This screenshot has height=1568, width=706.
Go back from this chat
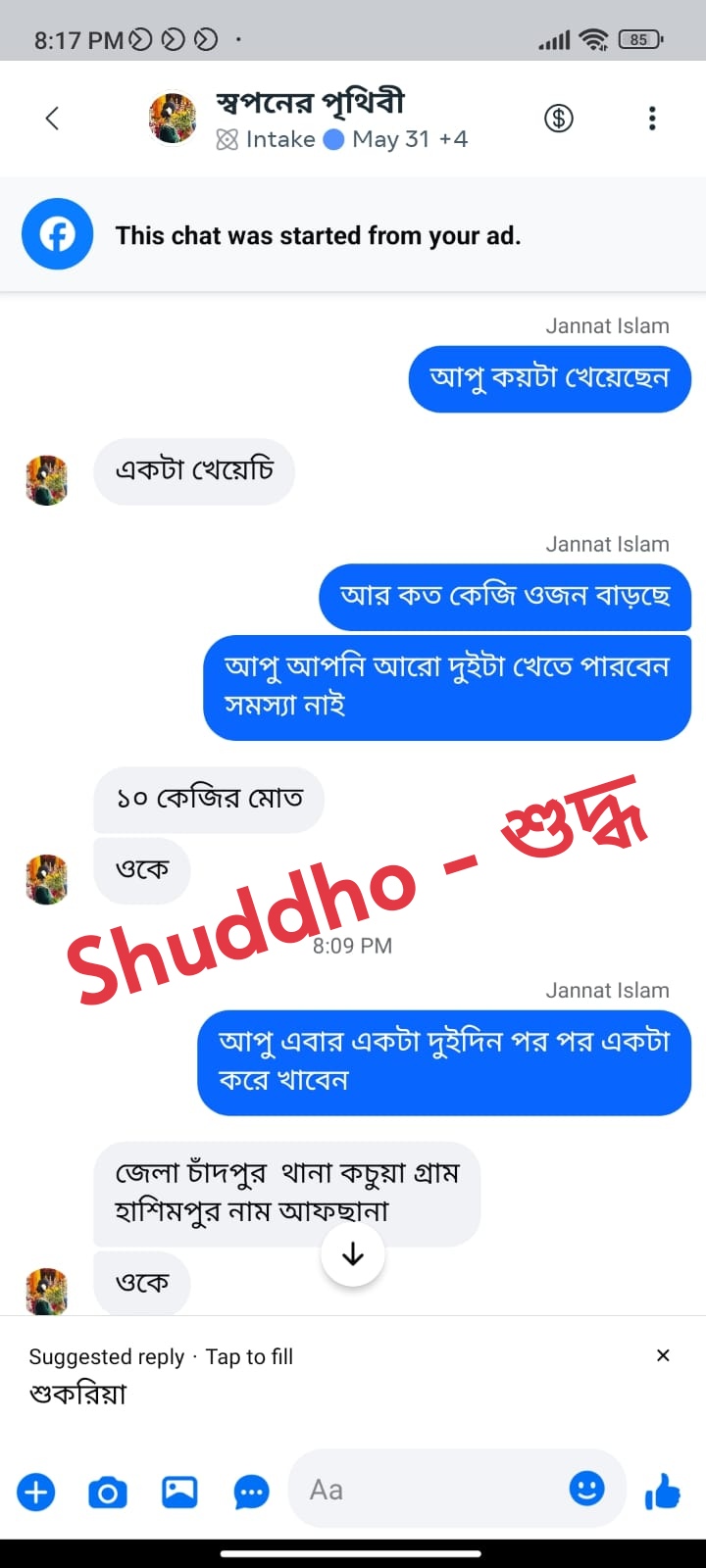(53, 119)
